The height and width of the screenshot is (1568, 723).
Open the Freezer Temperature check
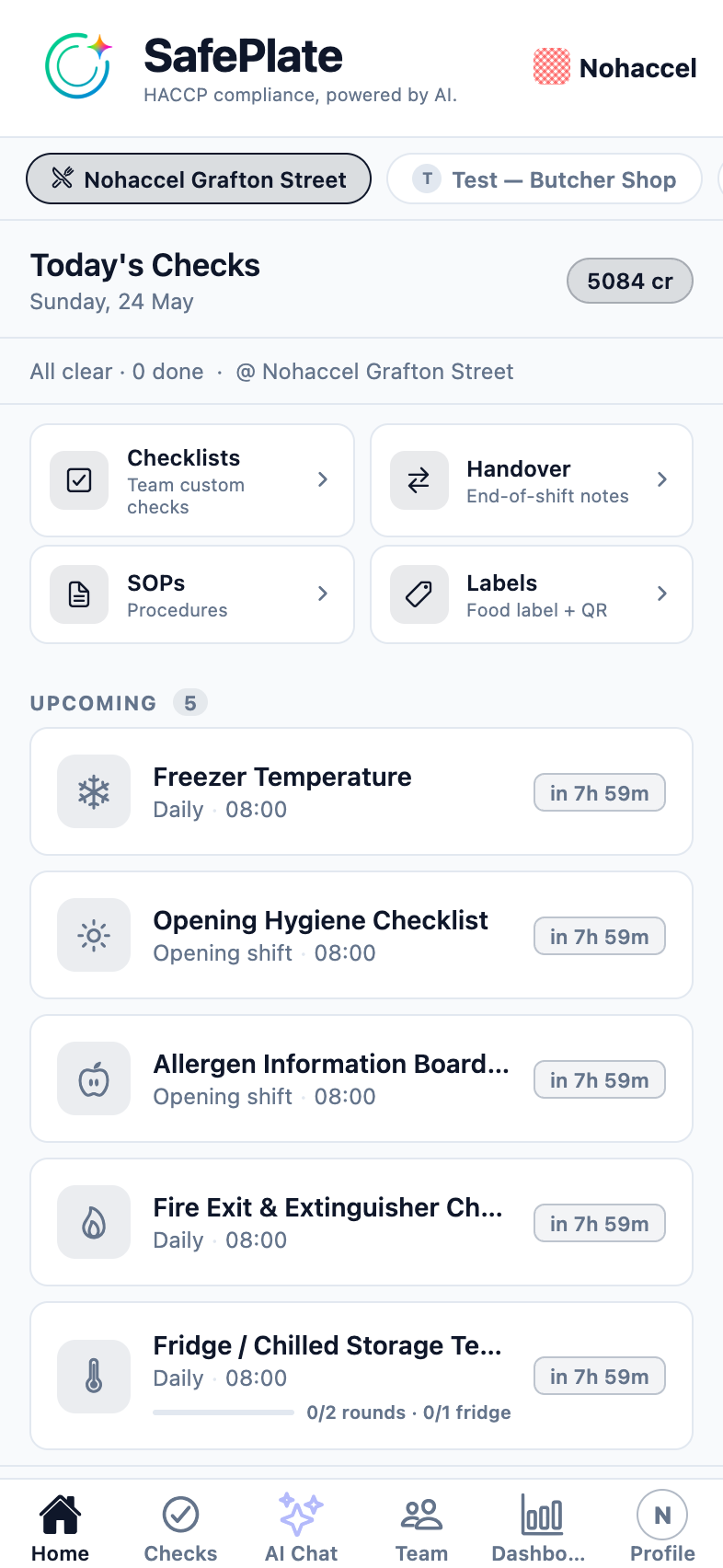pyautogui.click(x=361, y=791)
